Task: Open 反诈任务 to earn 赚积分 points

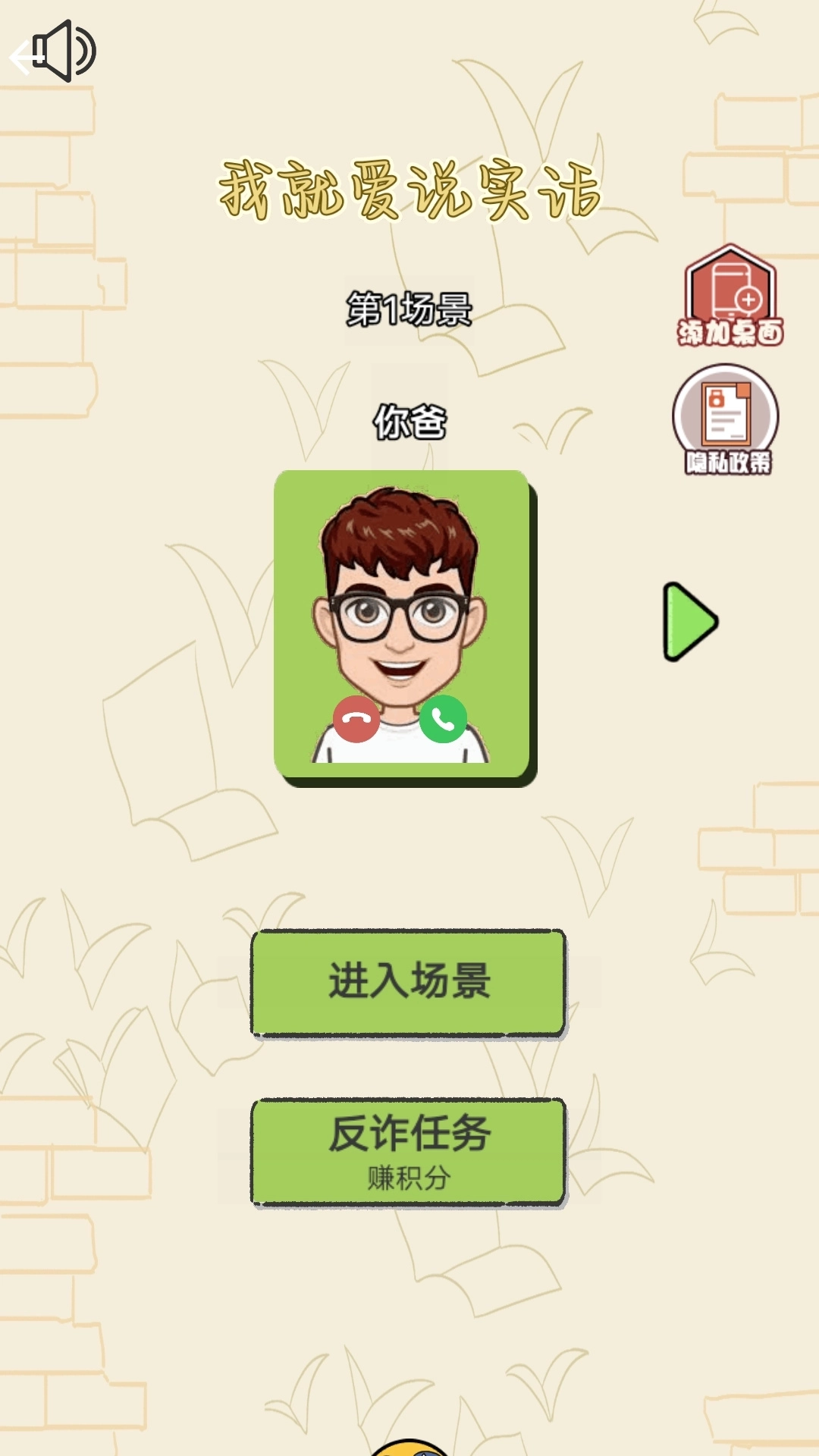Action: coord(409,1153)
